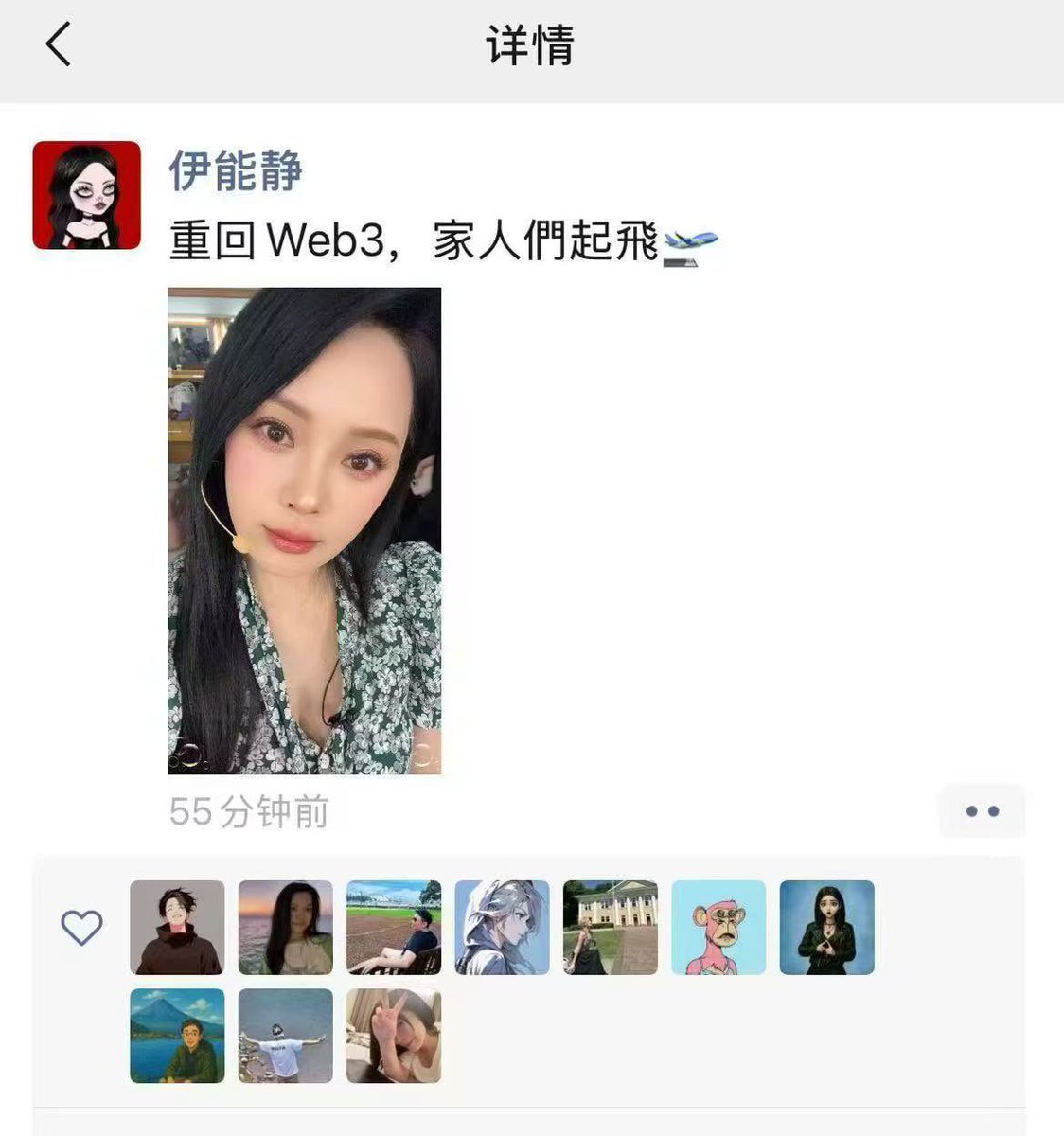
Task: View the posted selfie photo full screen
Action: 304,530
